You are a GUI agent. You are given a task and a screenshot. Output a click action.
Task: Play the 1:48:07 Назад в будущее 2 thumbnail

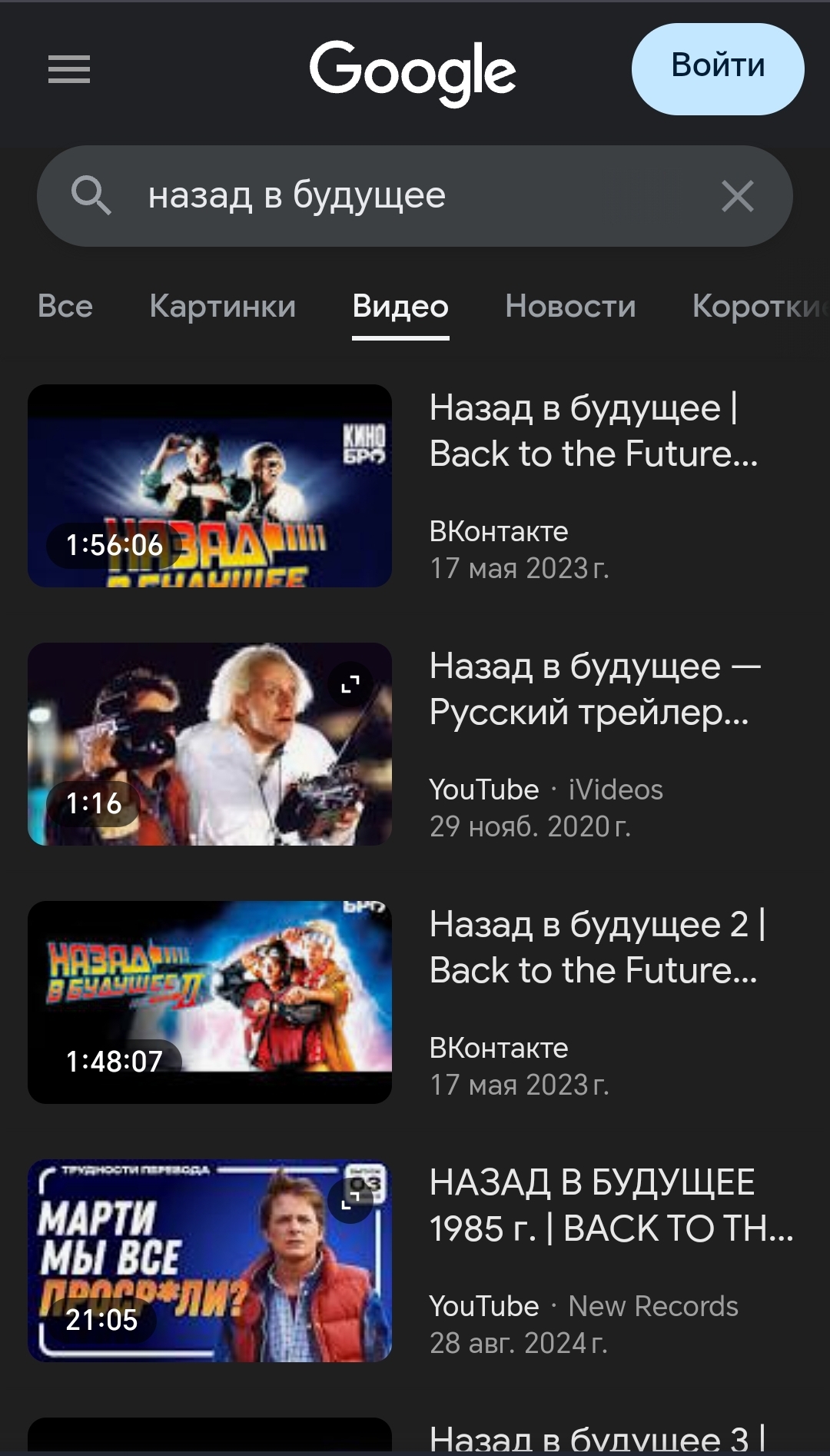[210, 1002]
